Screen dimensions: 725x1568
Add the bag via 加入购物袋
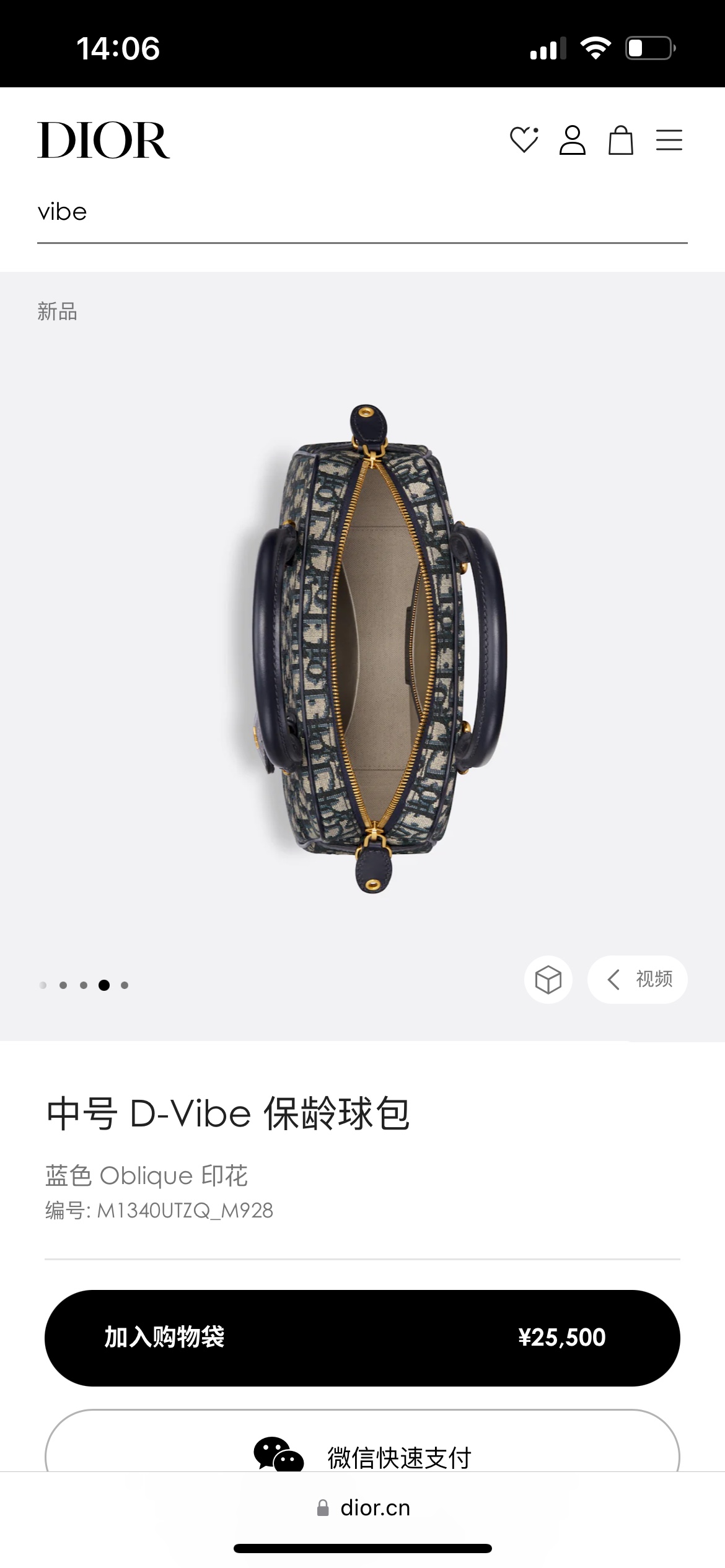click(x=362, y=1338)
